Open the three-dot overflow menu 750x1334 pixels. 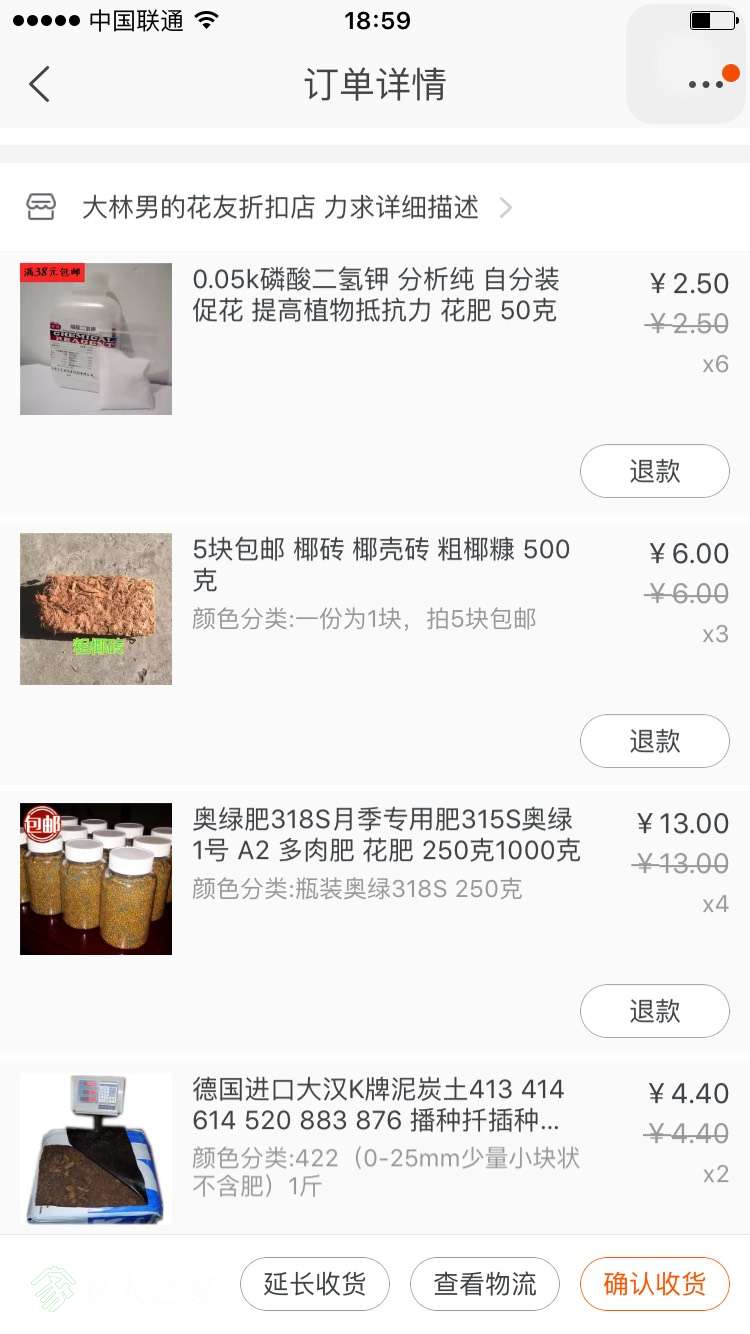706,85
